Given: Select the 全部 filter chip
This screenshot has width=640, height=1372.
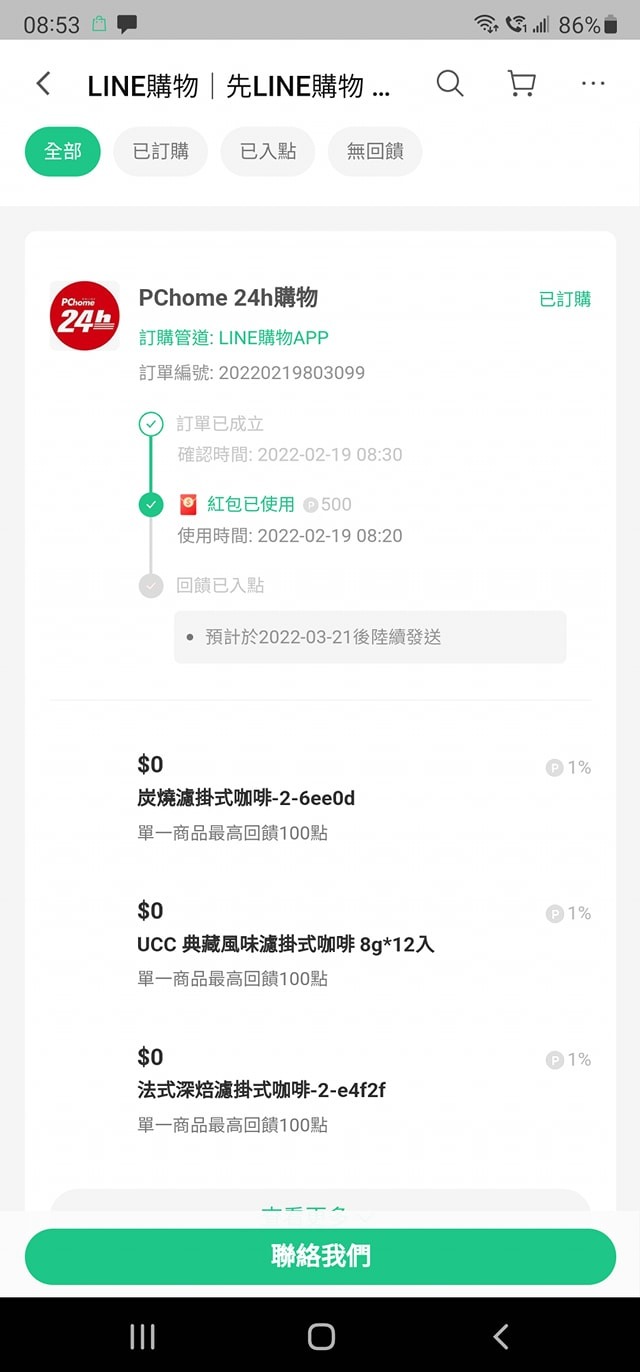Looking at the screenshot, I should pos(62,152).
